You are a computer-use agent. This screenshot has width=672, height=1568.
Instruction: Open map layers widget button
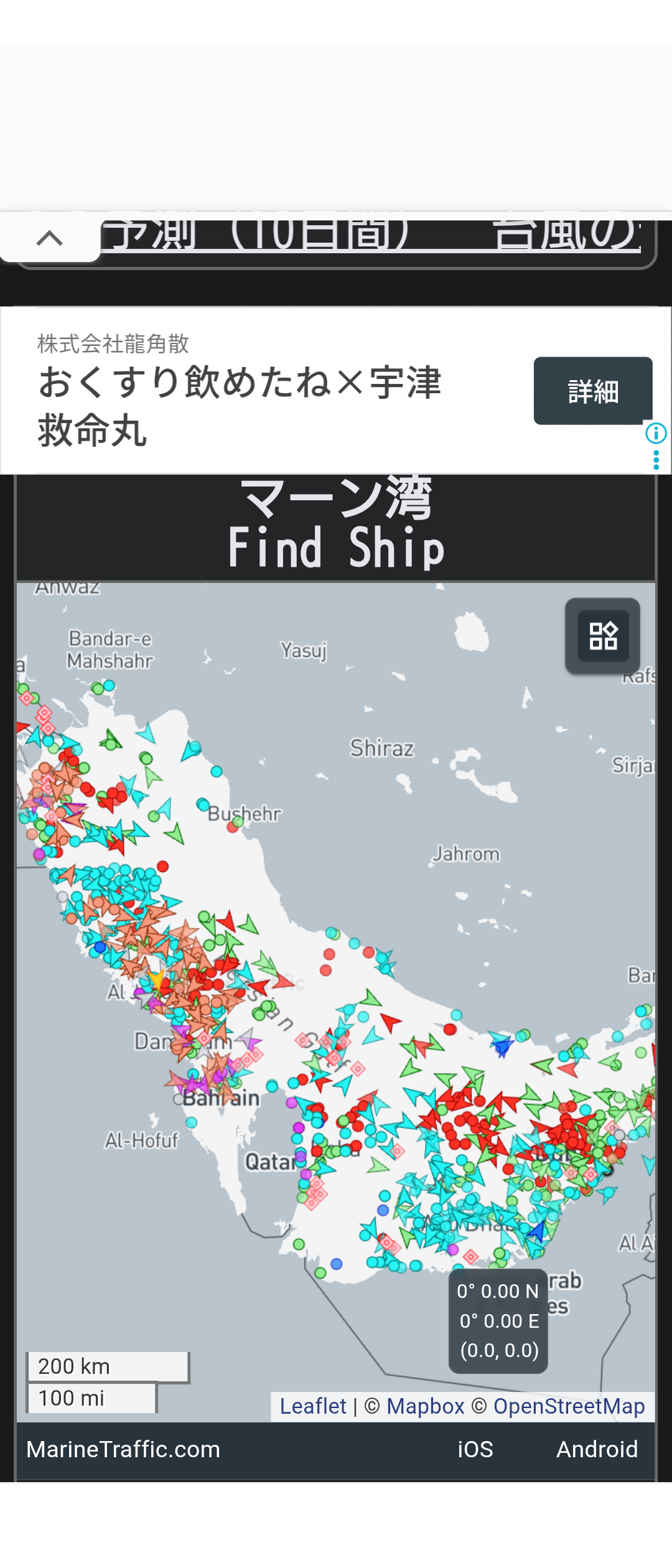point(602,636)
